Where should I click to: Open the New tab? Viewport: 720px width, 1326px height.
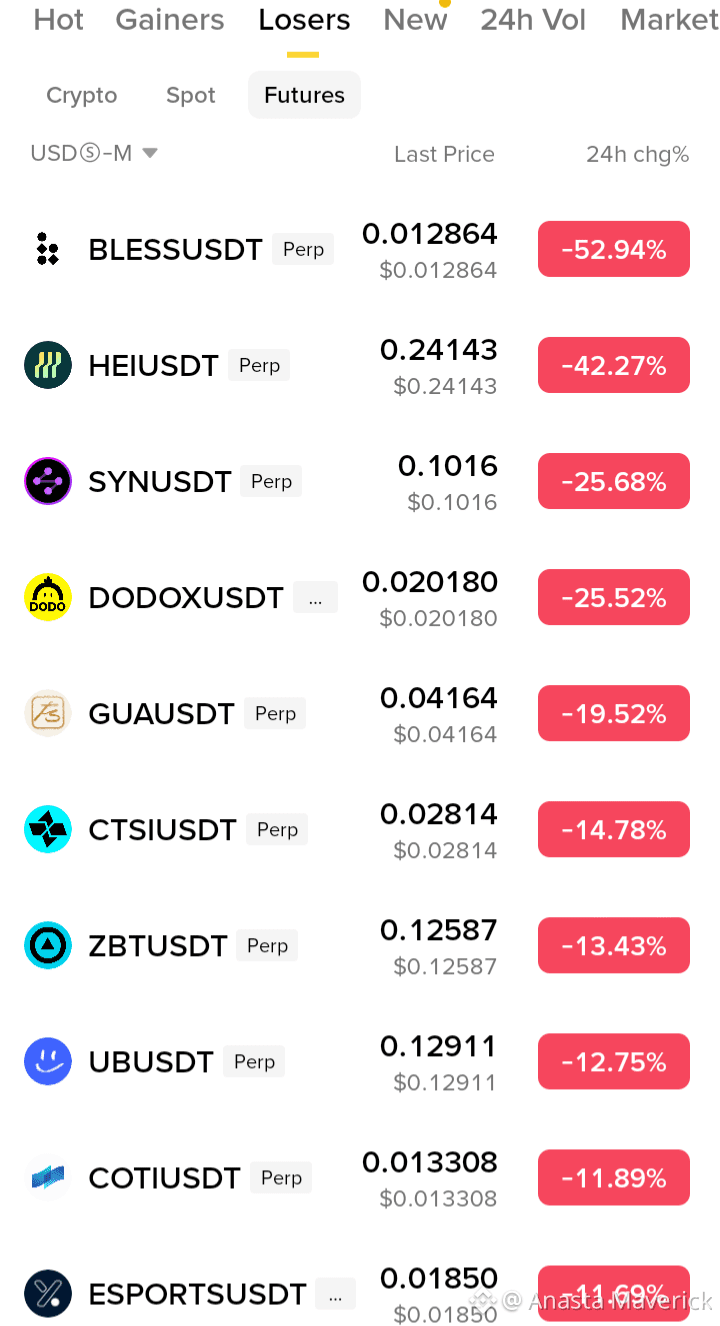coord(415,20)
